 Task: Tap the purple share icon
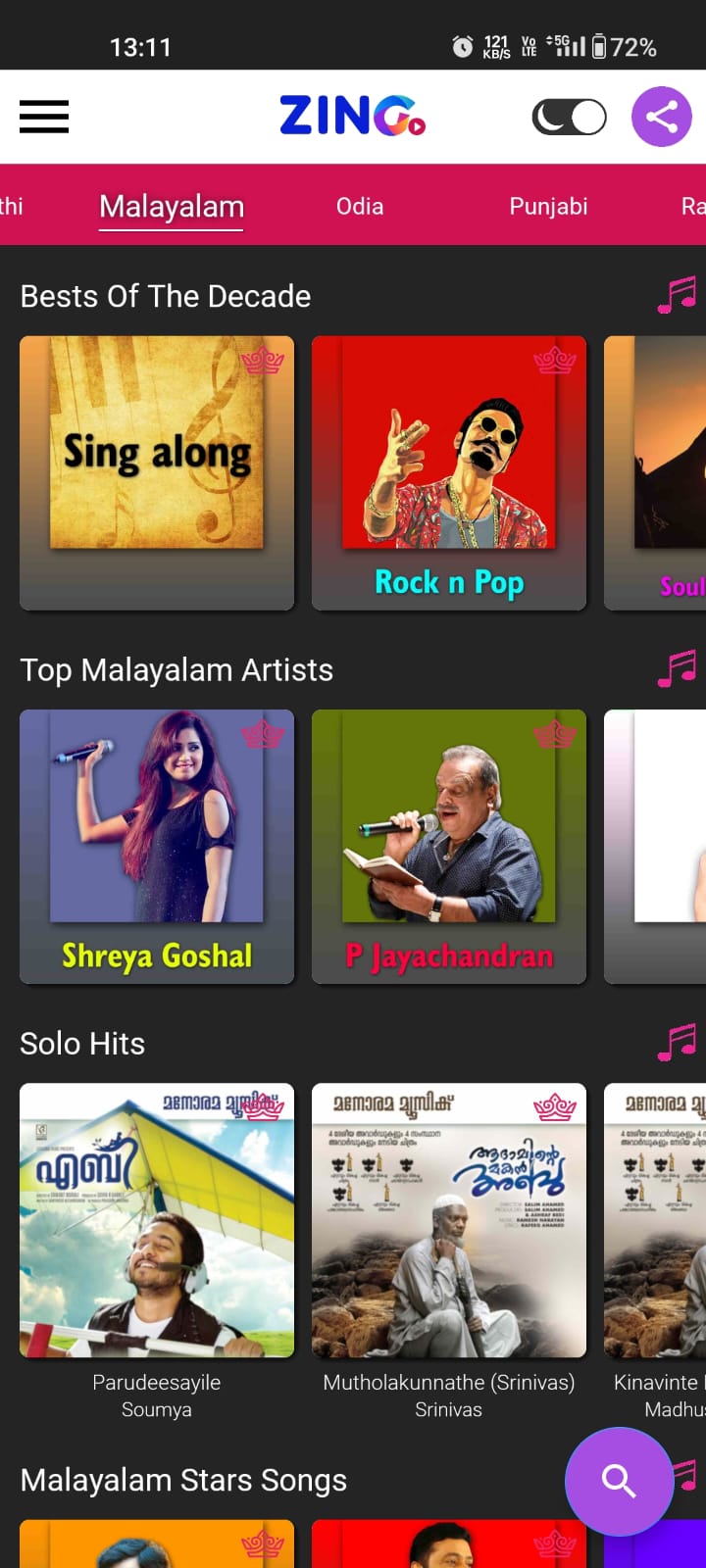point(661,118)
